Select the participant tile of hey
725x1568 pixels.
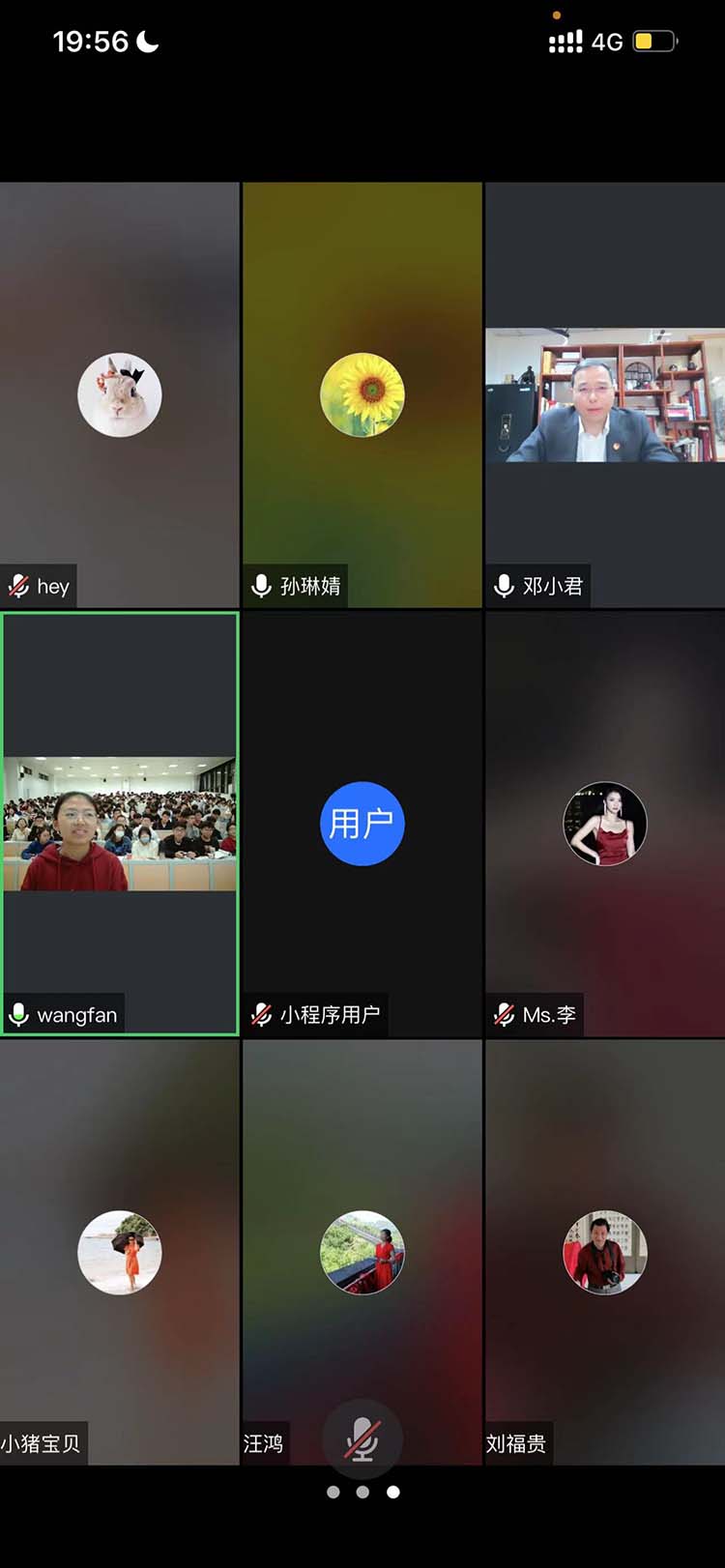pyautogui.click(x=120, y=395)
